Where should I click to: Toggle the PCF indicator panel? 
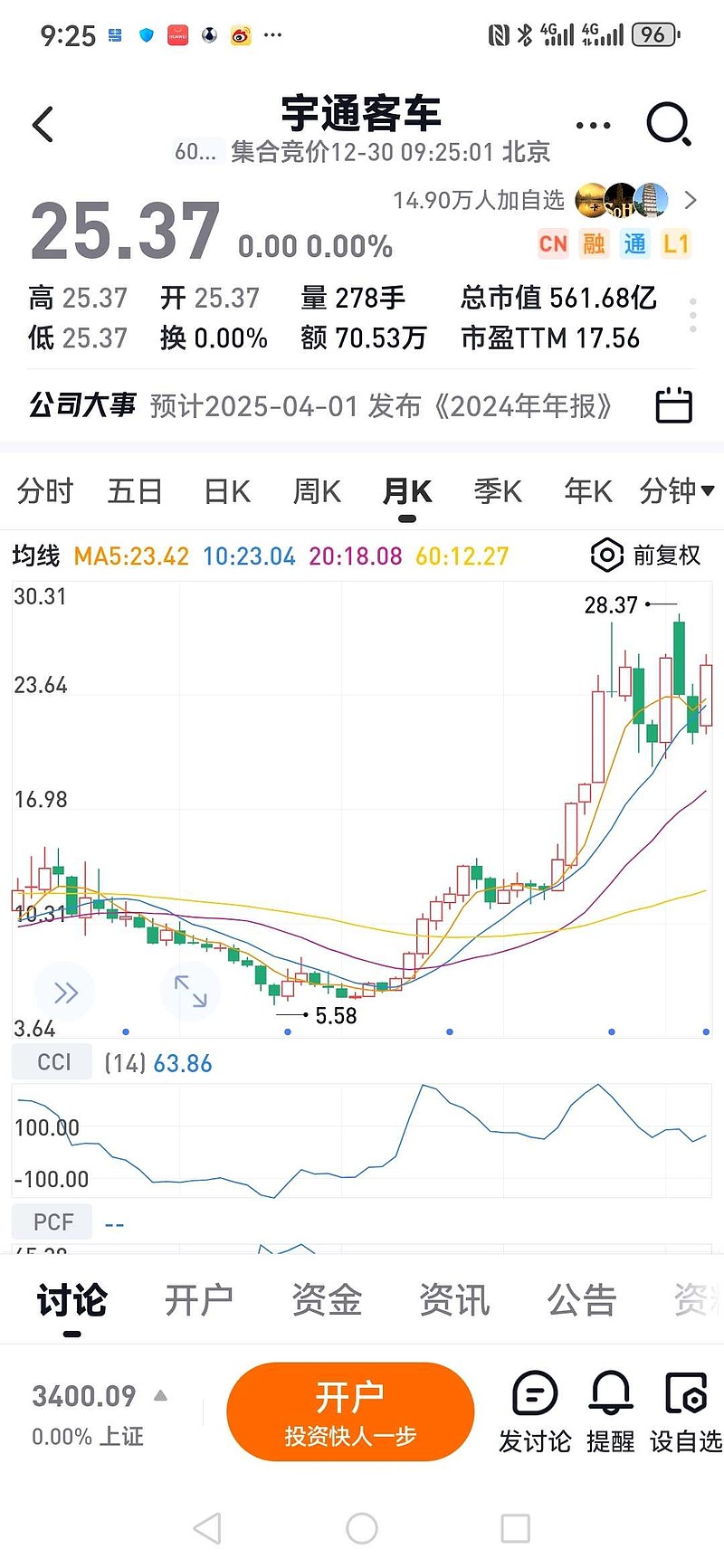52,1221
